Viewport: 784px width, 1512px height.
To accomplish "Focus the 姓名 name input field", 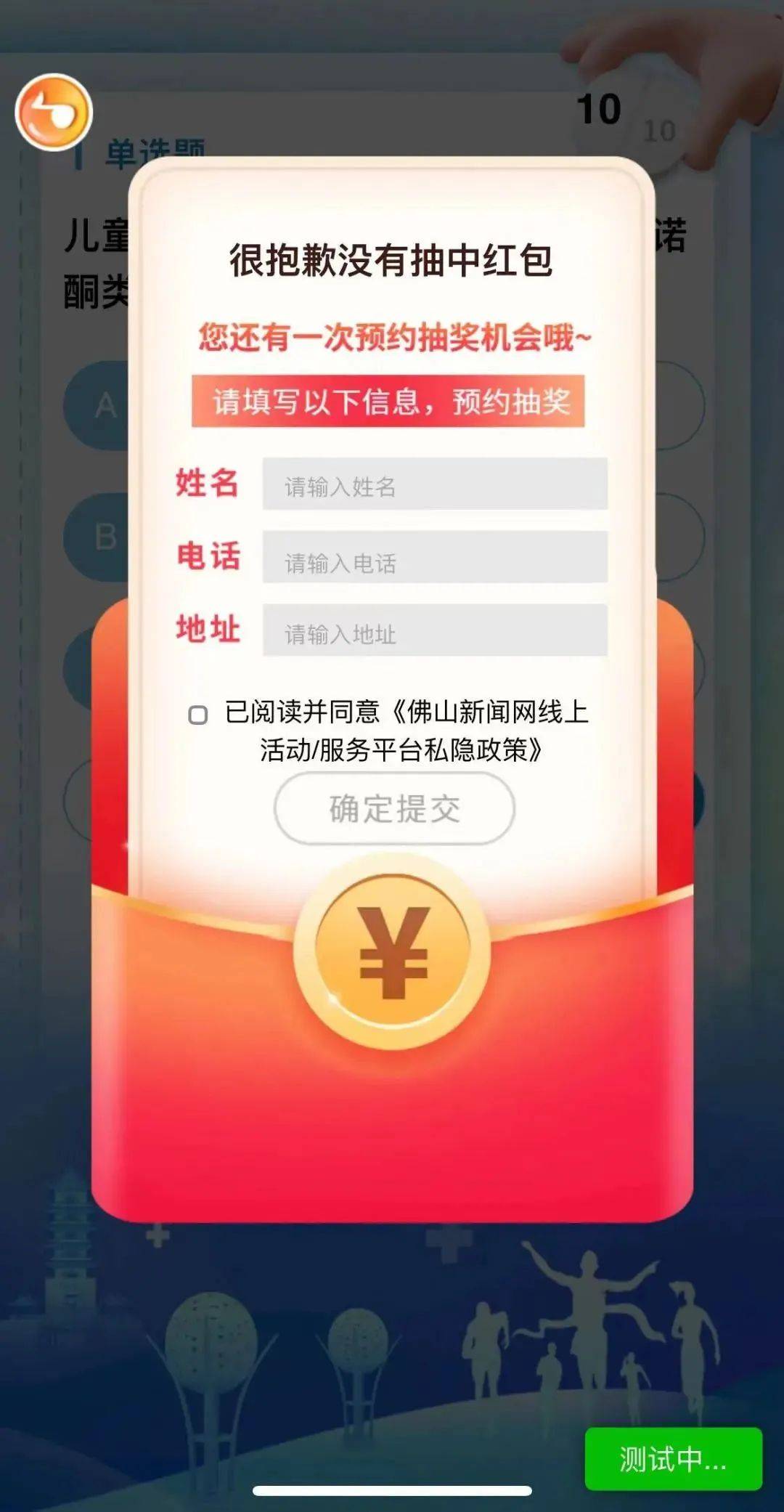I will [x=434, y=484].
